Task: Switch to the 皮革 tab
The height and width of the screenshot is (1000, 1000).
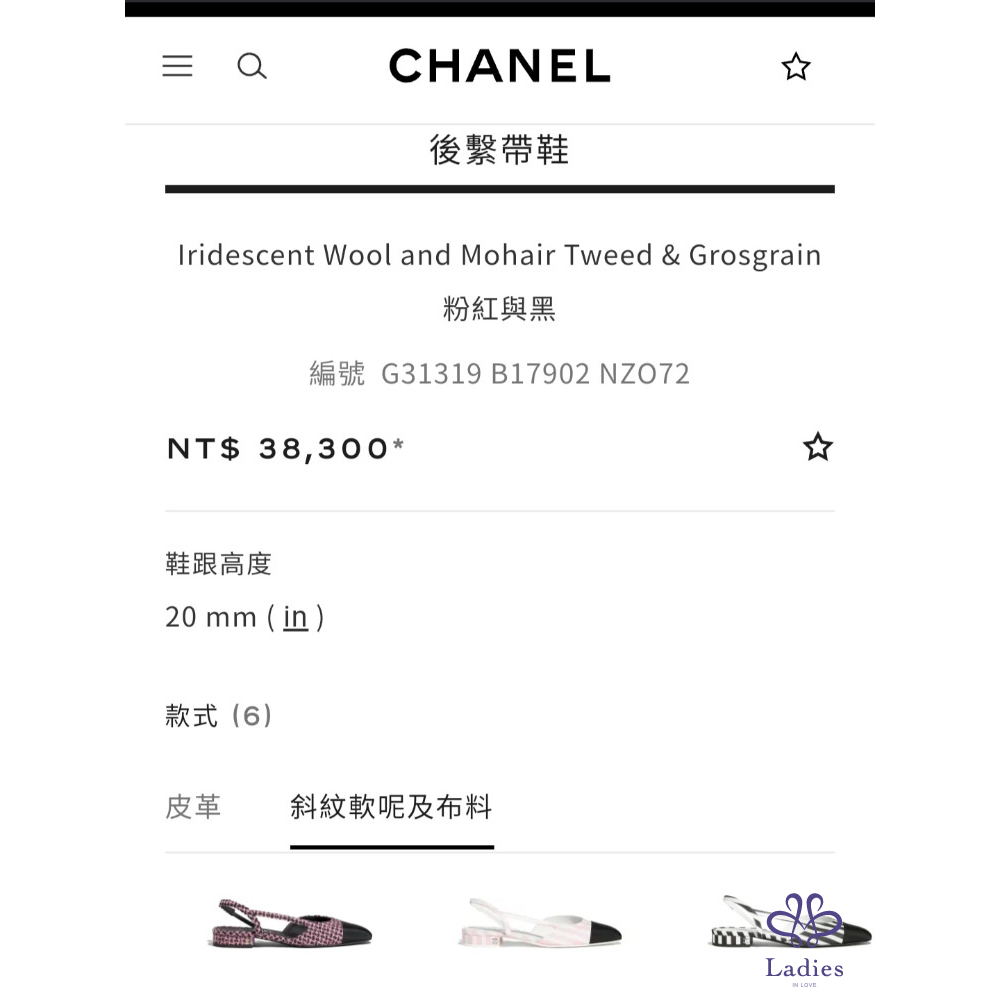Action: coord(193,807)
